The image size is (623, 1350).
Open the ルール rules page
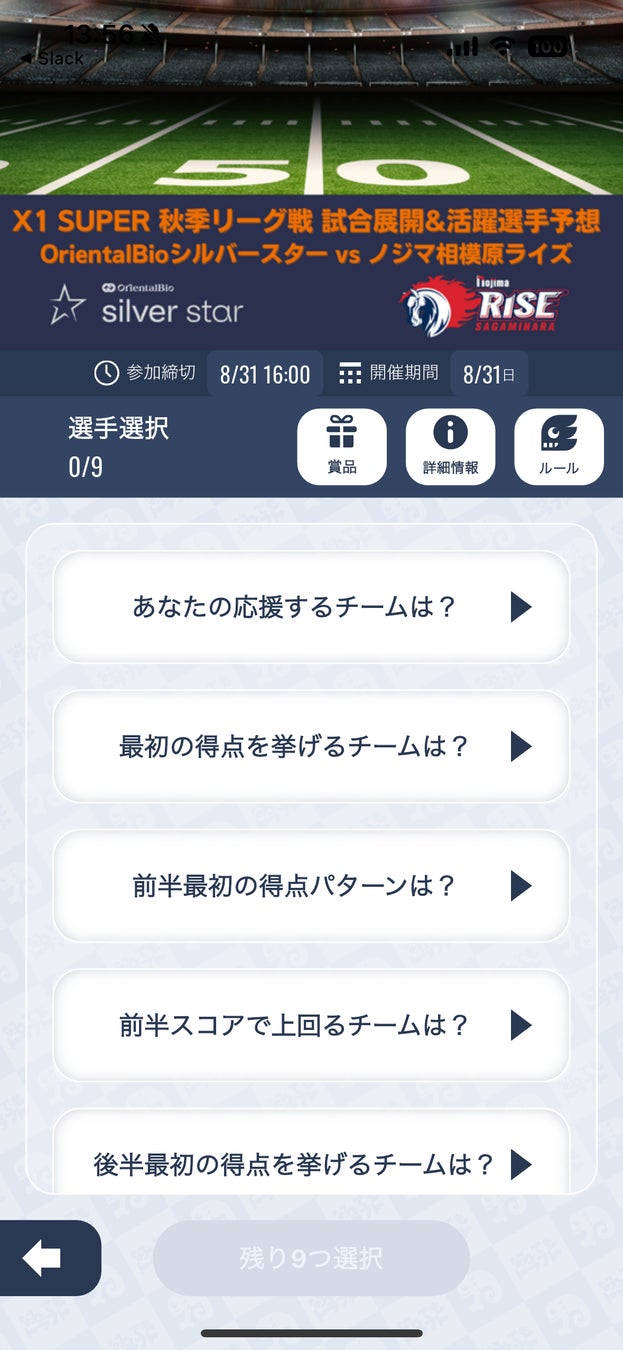tap(558, 447)
